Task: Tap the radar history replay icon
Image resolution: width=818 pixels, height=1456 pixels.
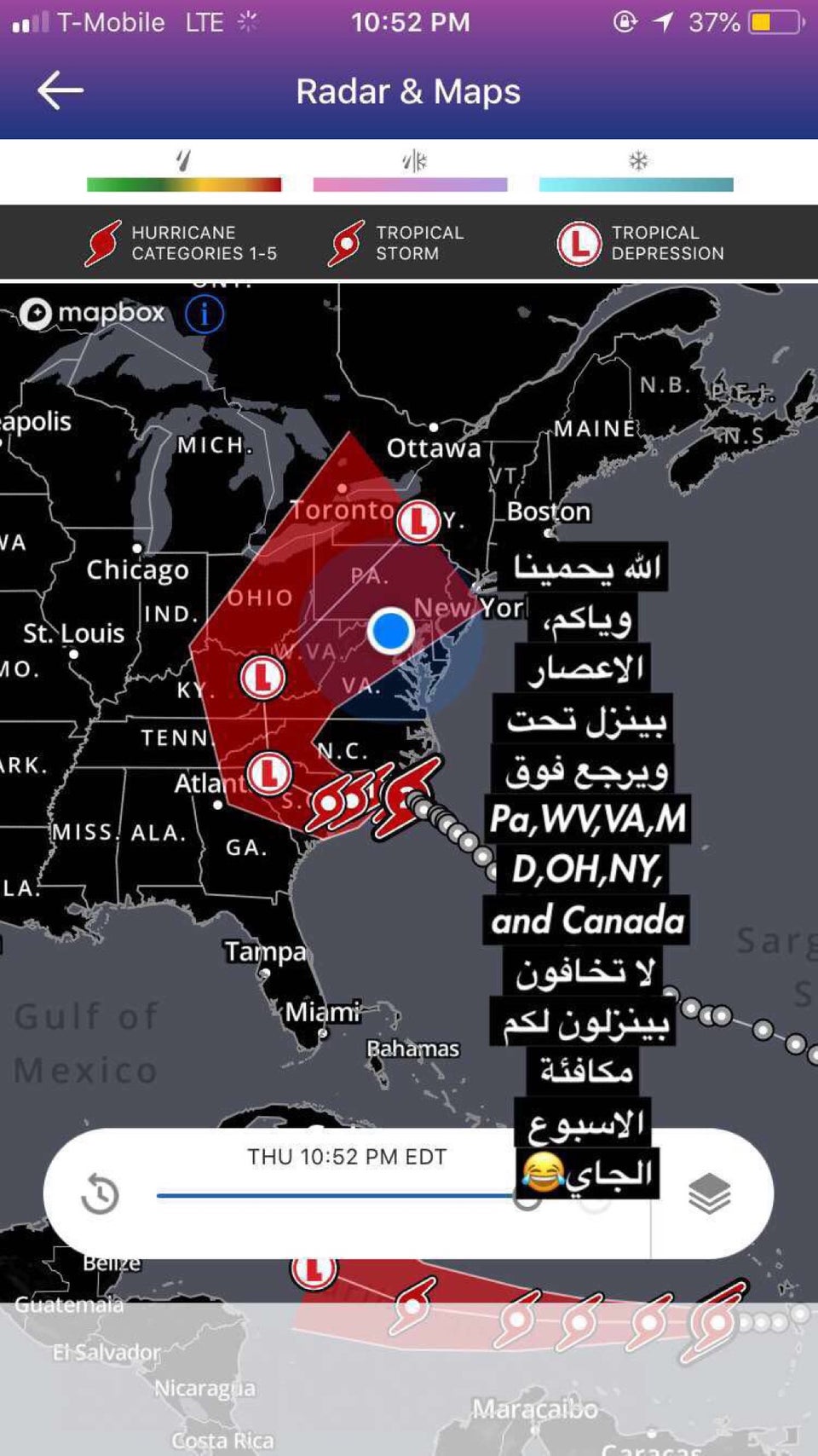Action: (100, 1193)
